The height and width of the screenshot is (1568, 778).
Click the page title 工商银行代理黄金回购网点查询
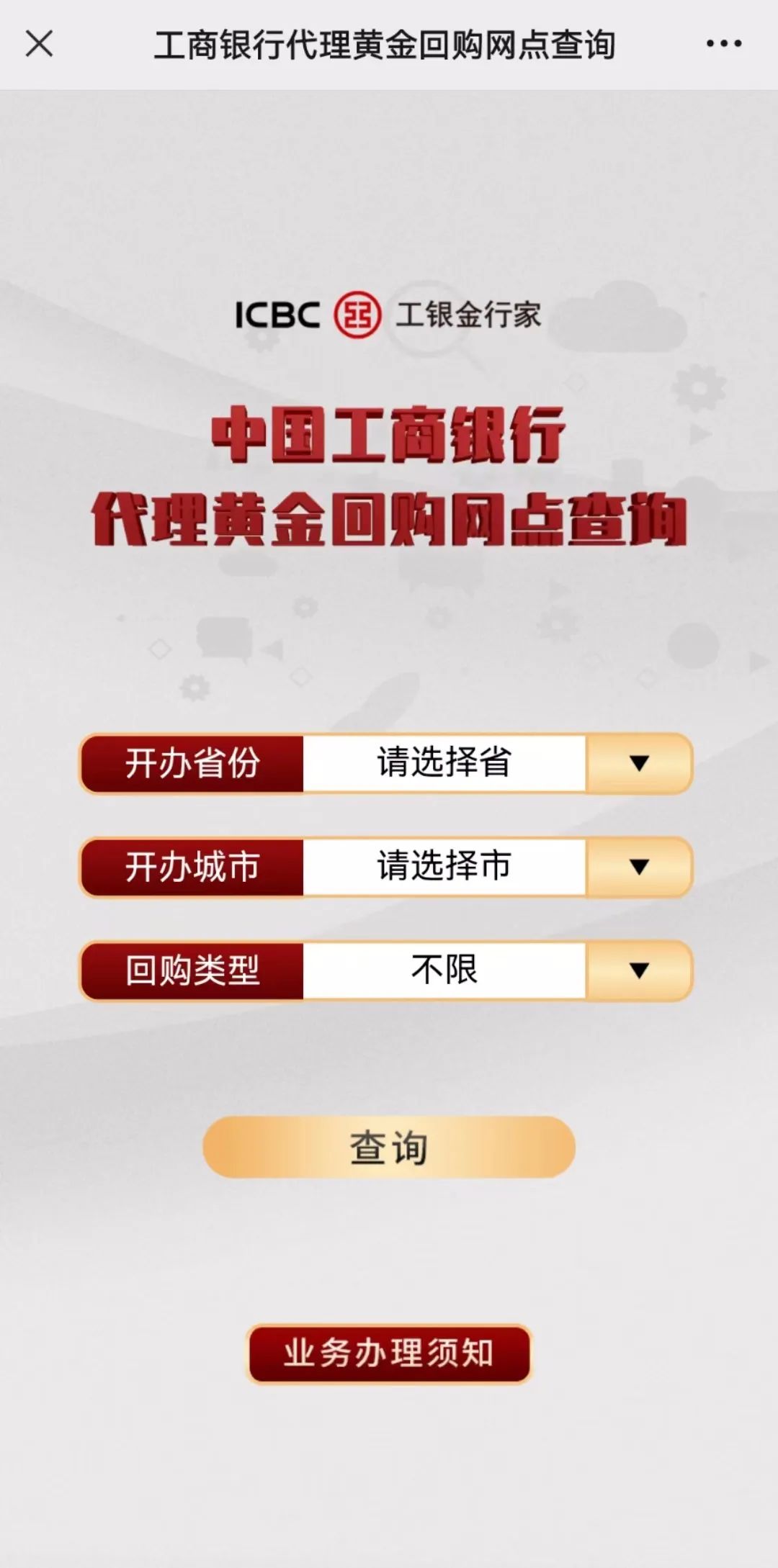[x=389, y=45]
